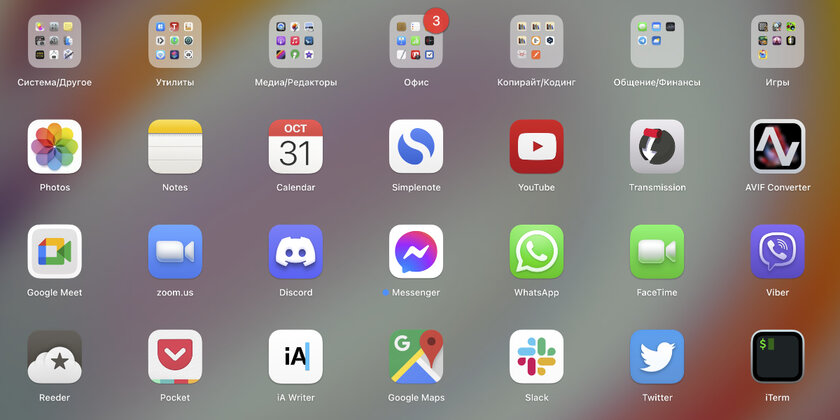The image size is (840, 420).
Task: Open the Messenger app
Action: coord(416,252)
